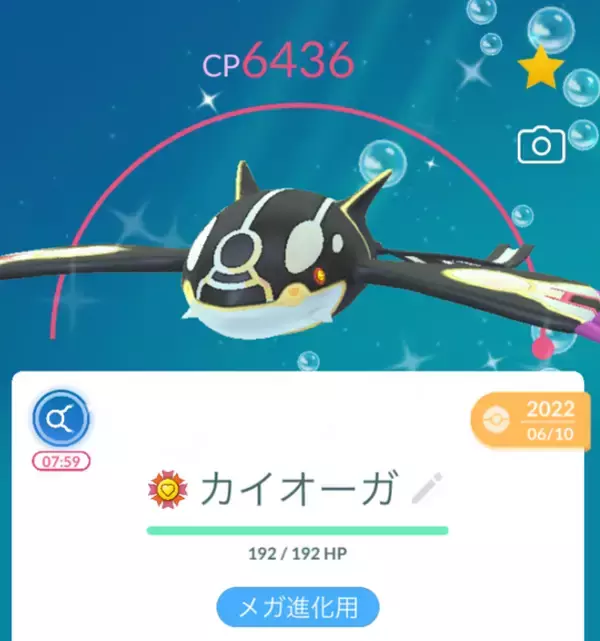
Task: Toggle the favorite star for this Pokémon
Action: coord(541,67)
